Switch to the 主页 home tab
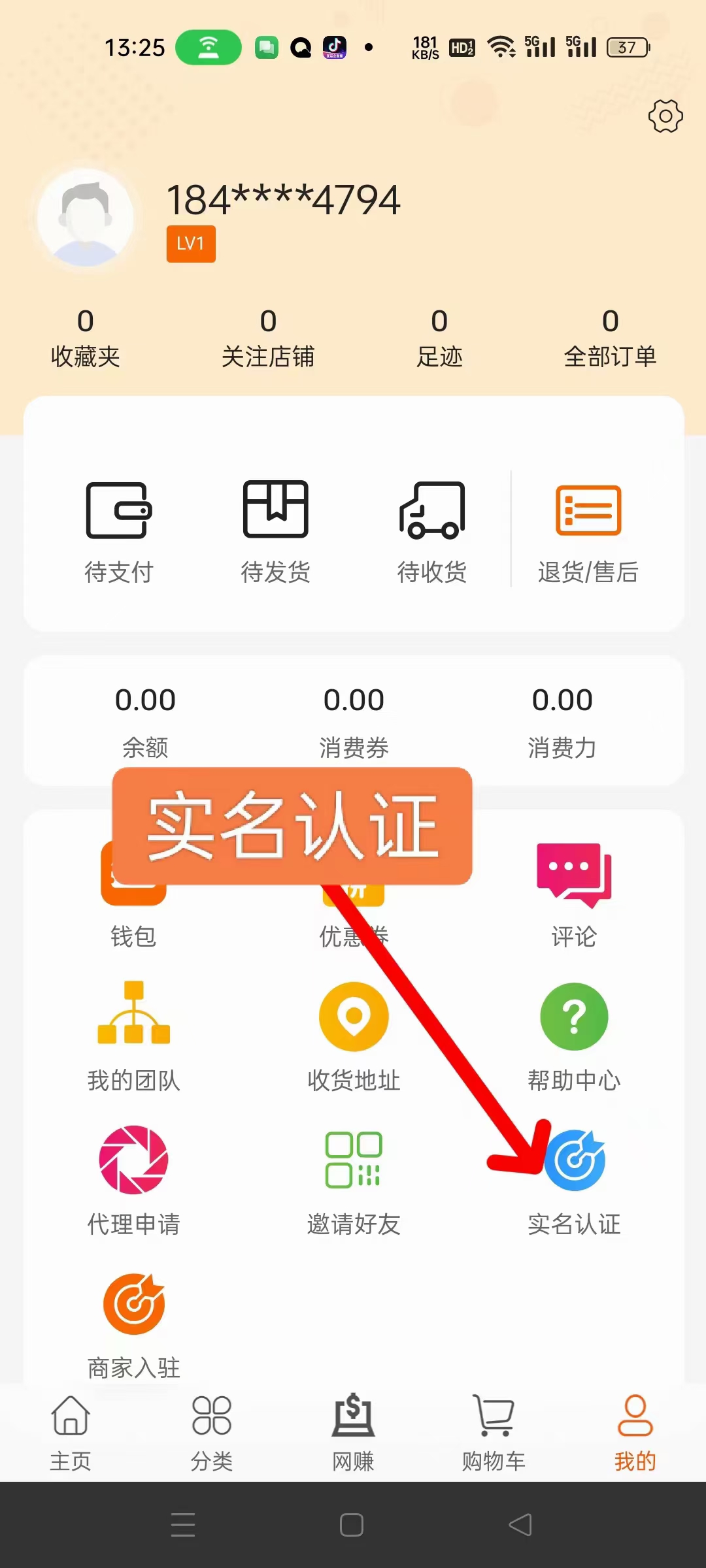This screenshot has width=706, height=1568. 71,1432
